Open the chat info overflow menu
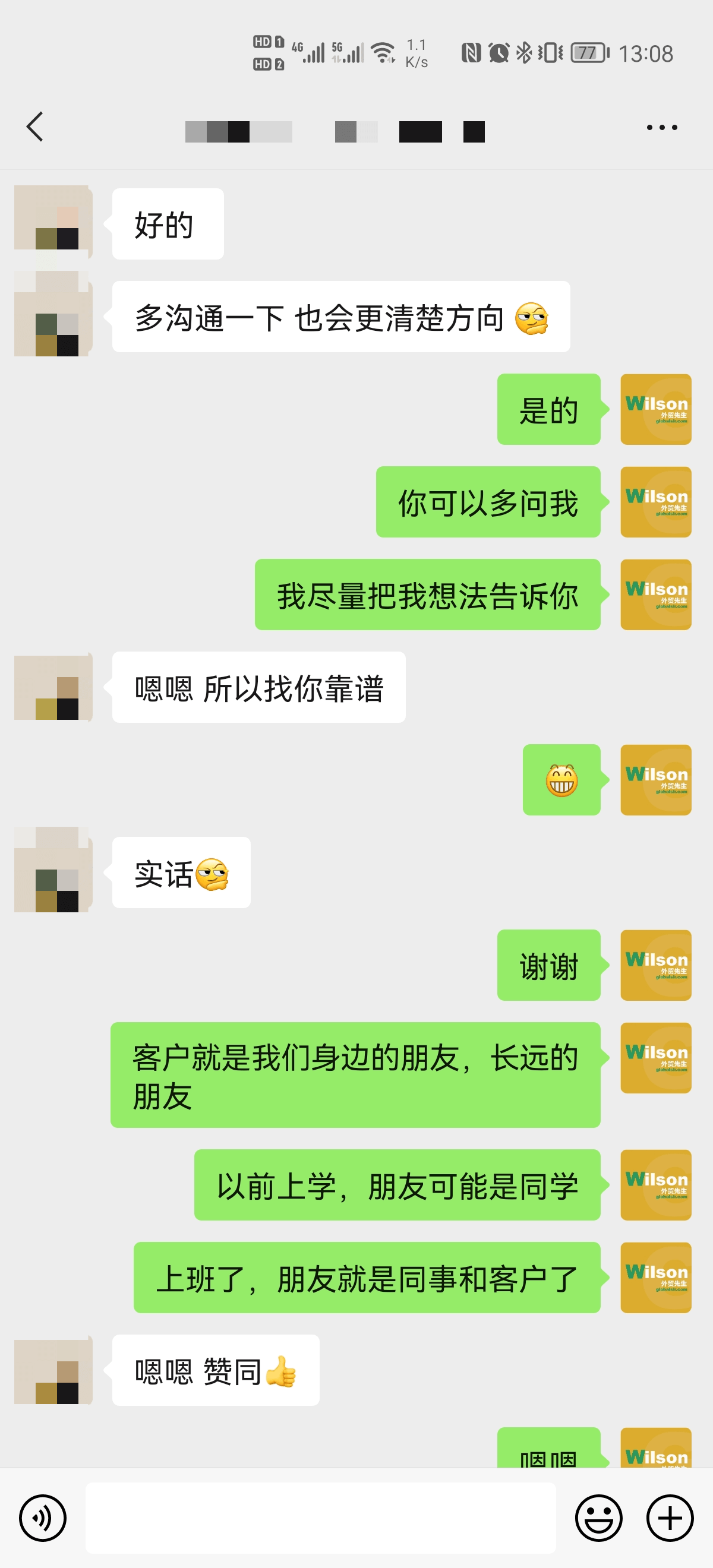The width and height of the screenshot is (713, 1568). point(661,127)
